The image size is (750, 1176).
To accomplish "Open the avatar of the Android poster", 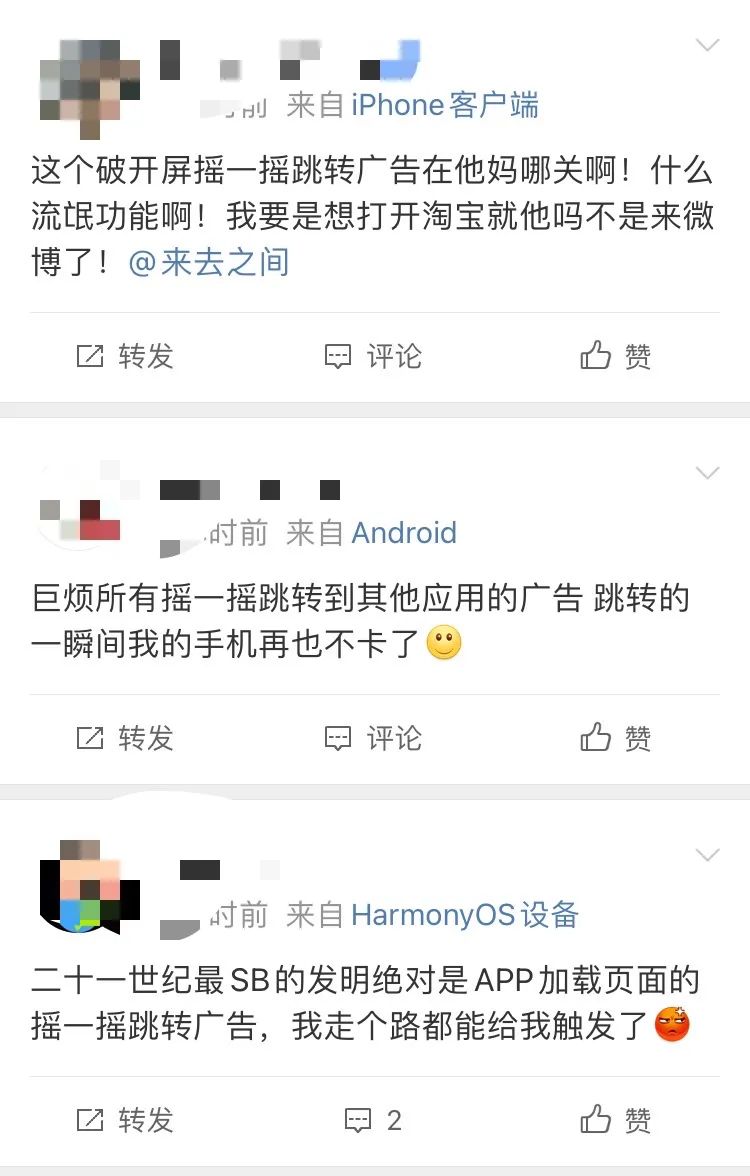I will (x=81, y=510).
